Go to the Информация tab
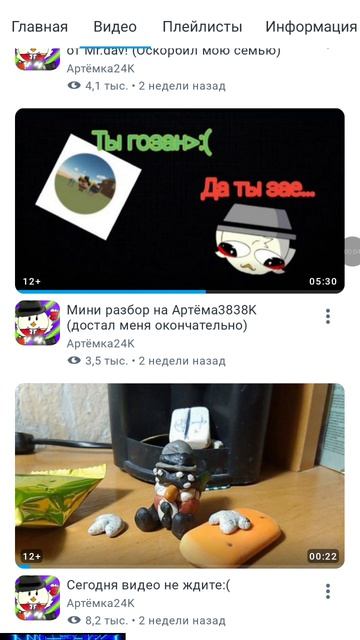Screen dimensions: 360x640 pyautogui.click(x=311, y=27)
